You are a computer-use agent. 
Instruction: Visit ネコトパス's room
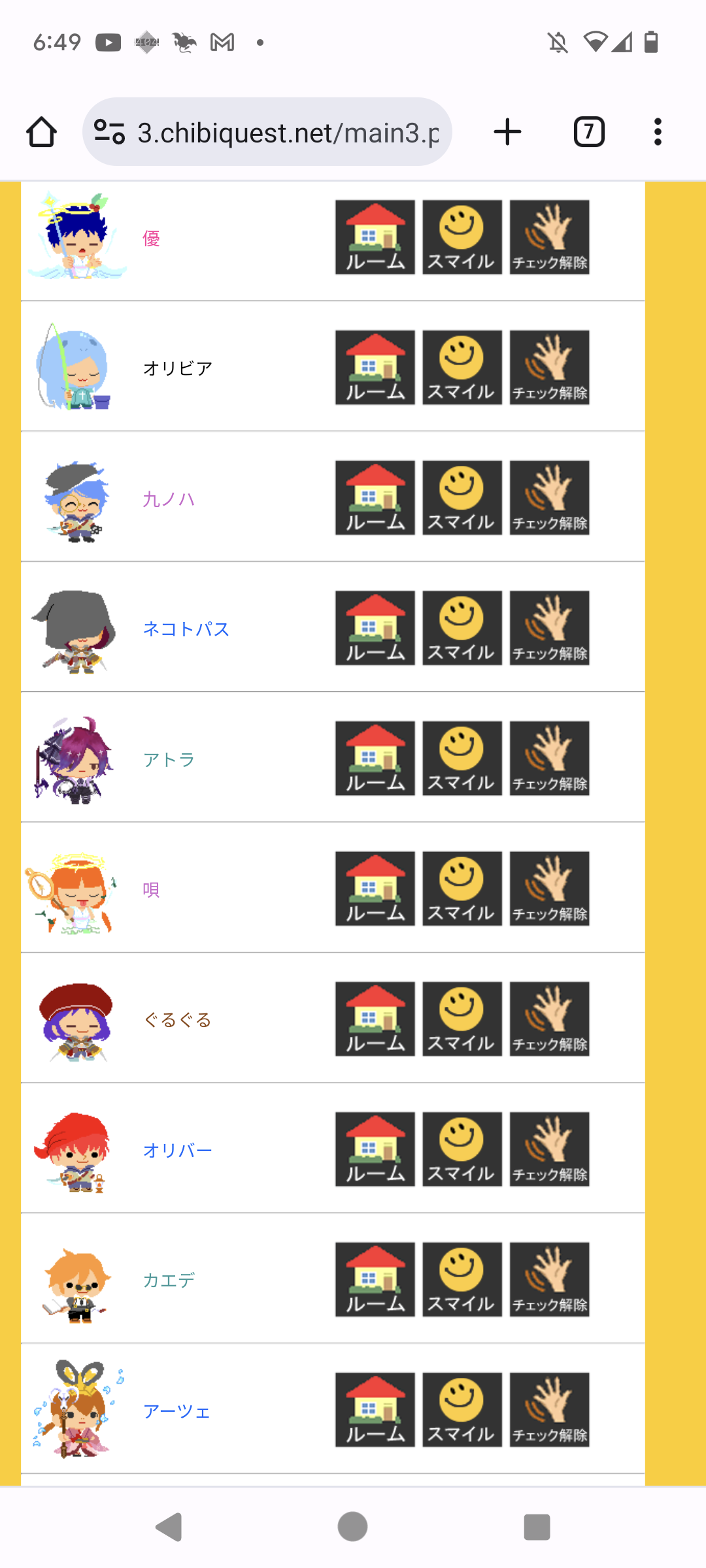pos(375,629)
